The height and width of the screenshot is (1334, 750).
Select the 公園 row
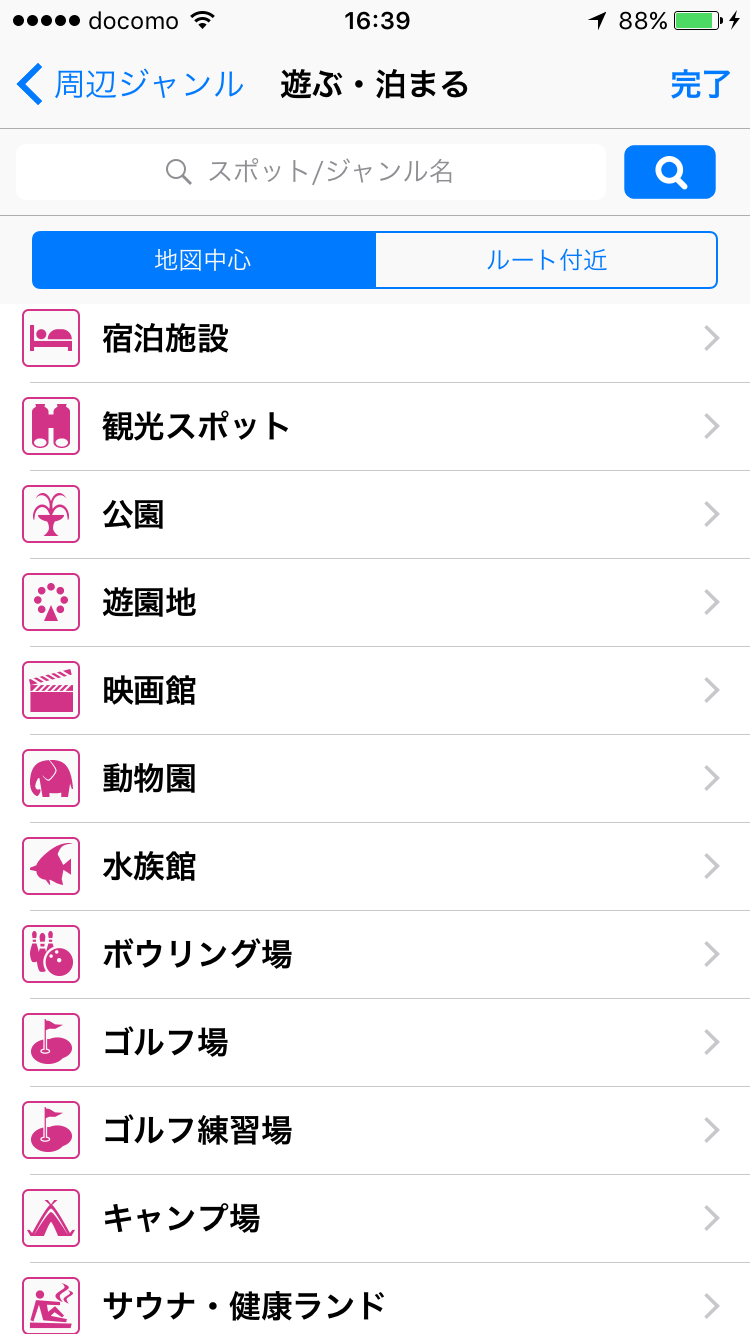coord(375,515)
